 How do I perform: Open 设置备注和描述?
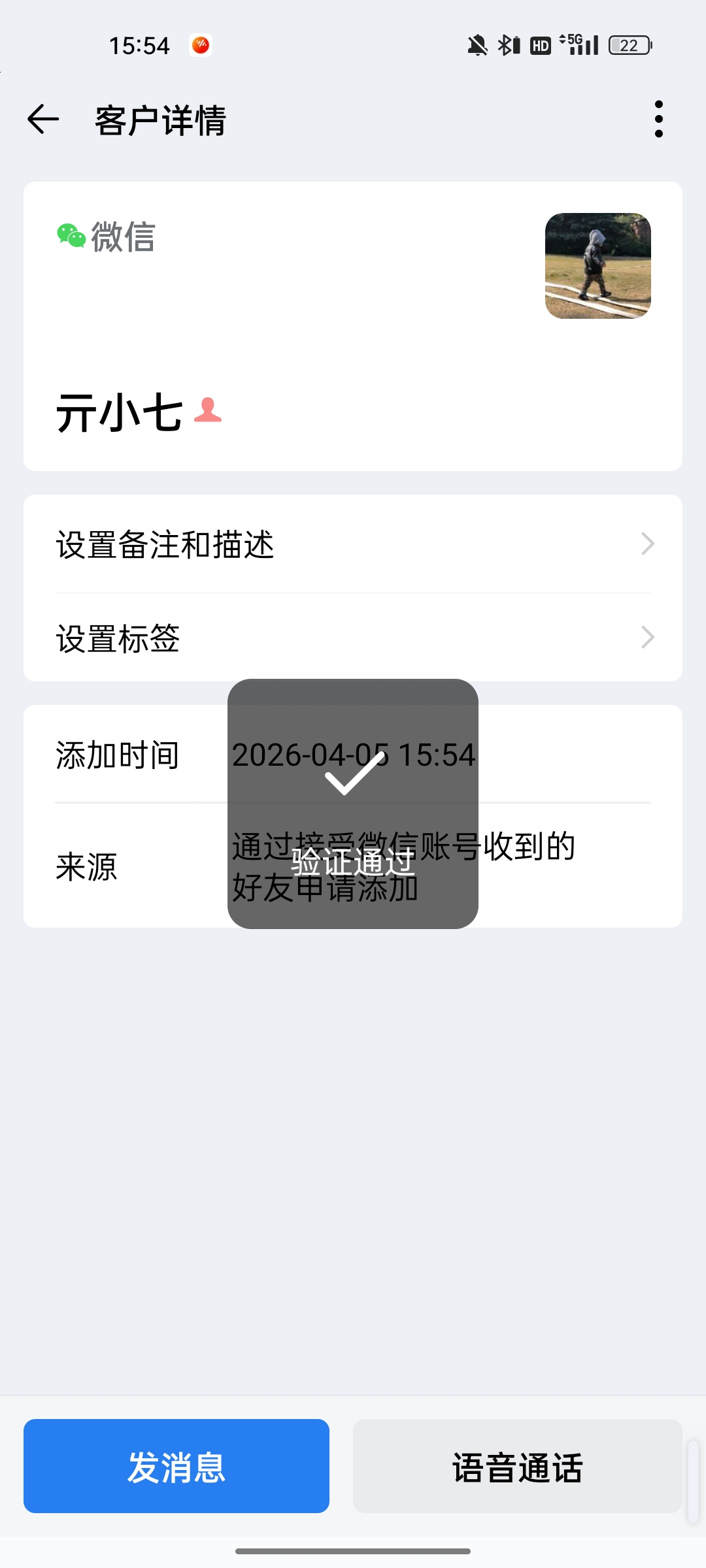(353, 544)
